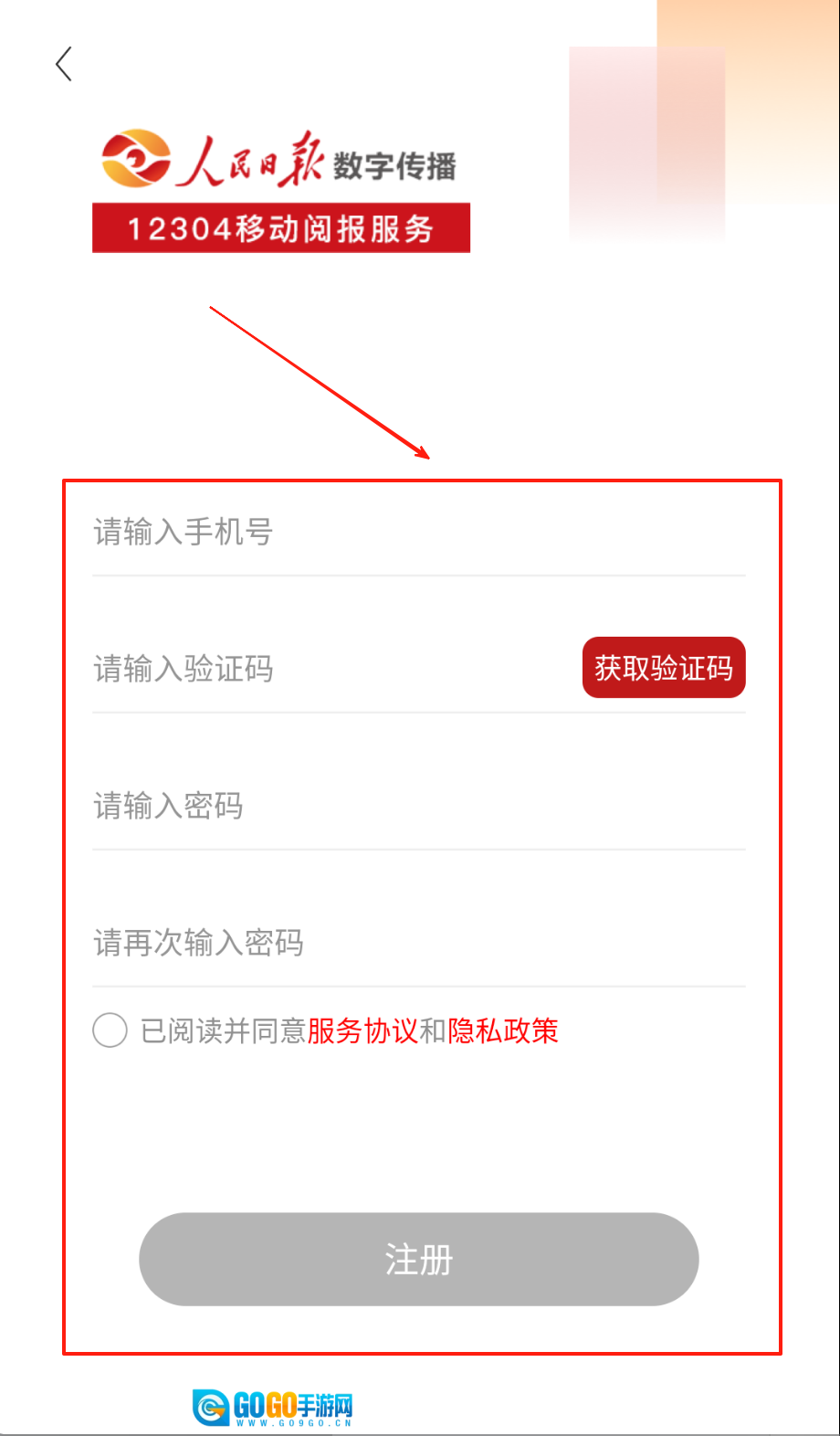This screenshot has width=840, height=1436.
Task: Go back using the top-left arrow
Action: click(x=64, y=64)
